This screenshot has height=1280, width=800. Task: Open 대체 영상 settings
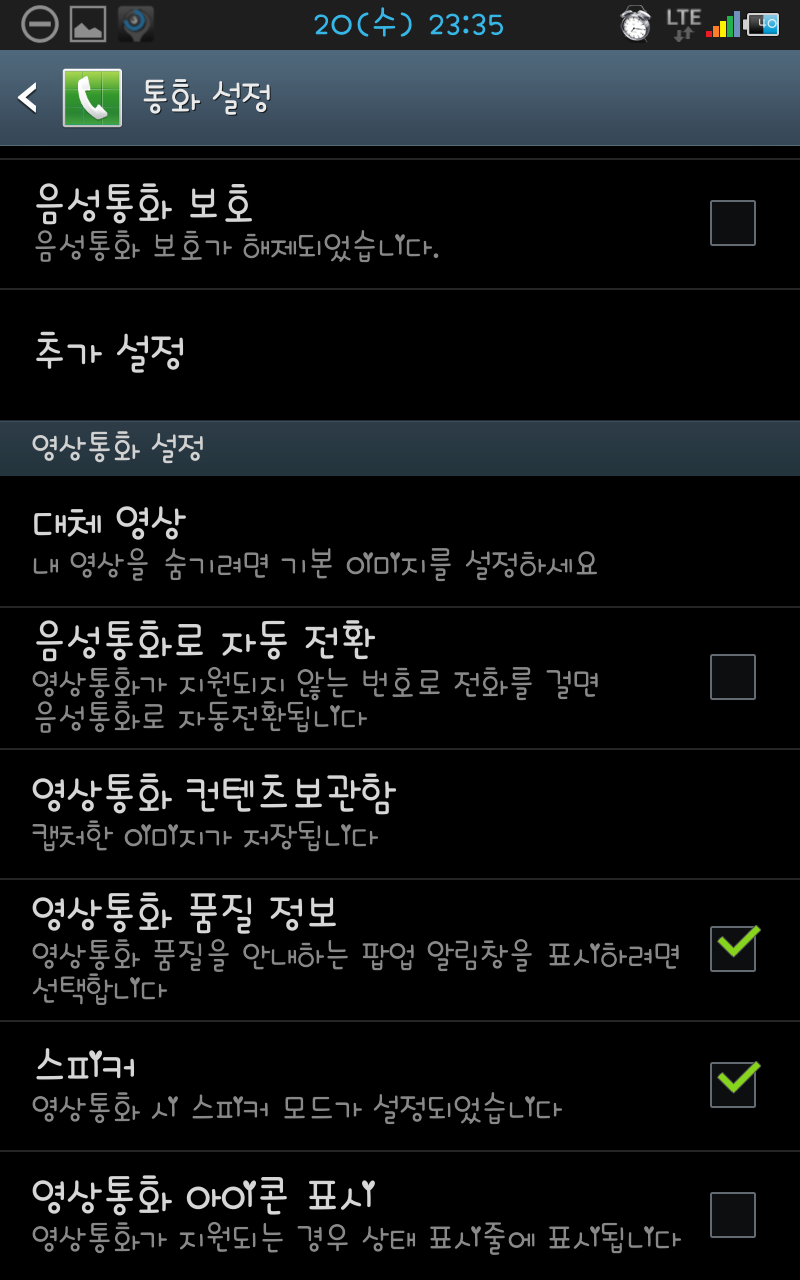click(400, 541)
